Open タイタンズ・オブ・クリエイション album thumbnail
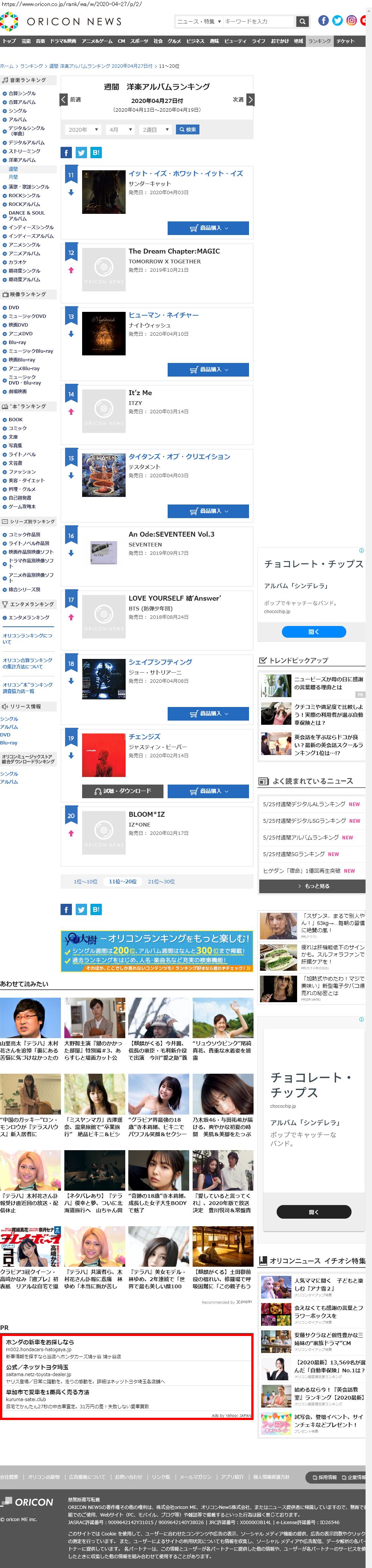 coord(104,475)
